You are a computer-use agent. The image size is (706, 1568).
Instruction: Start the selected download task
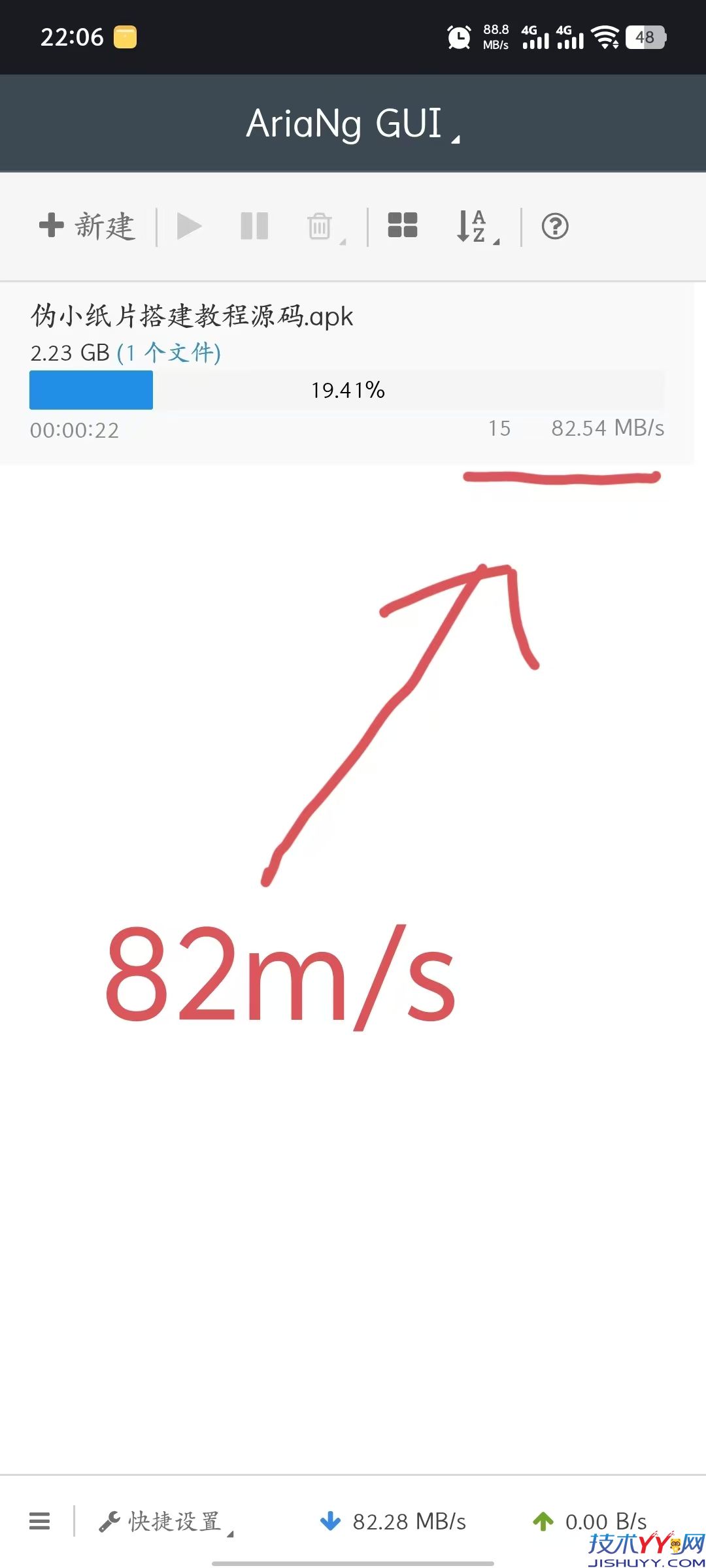(x=189, y=226)
